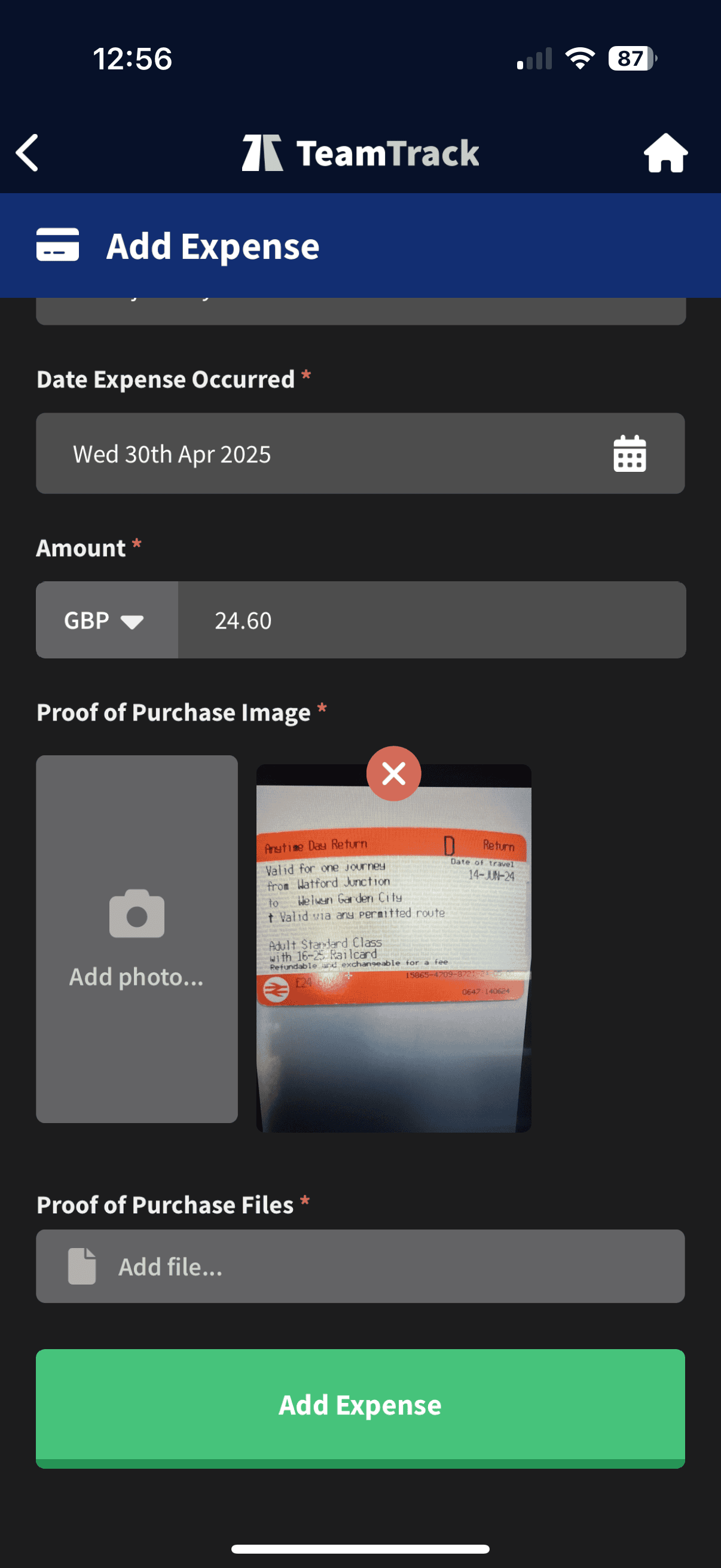Open the home screen icon

[665, 152]
